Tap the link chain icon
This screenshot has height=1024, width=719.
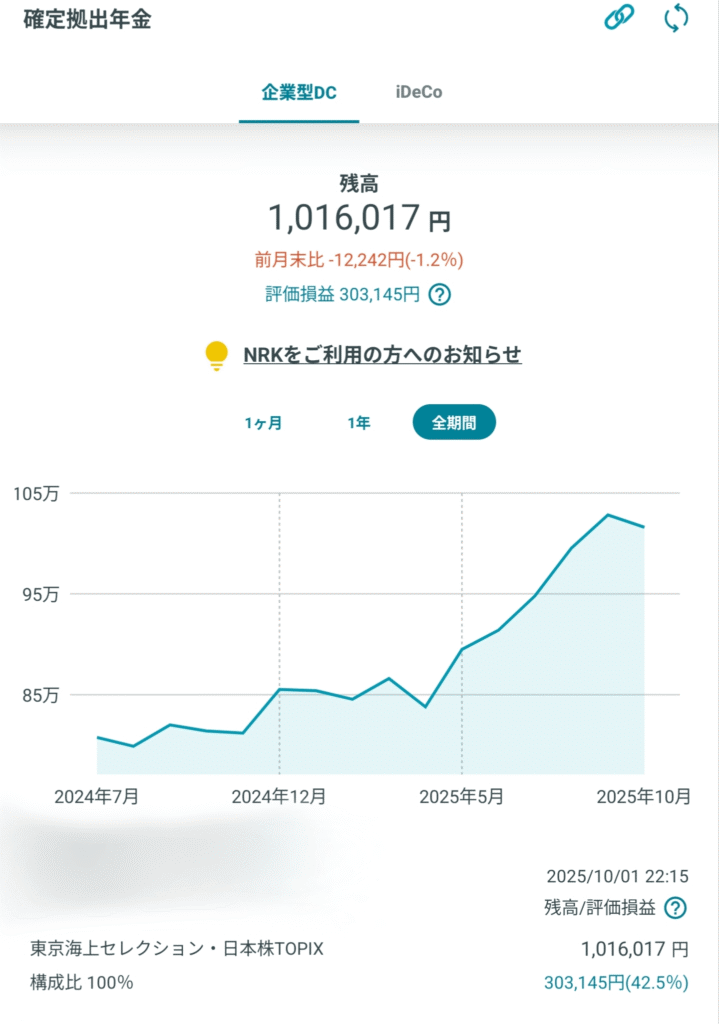click(x=619, y=19)
